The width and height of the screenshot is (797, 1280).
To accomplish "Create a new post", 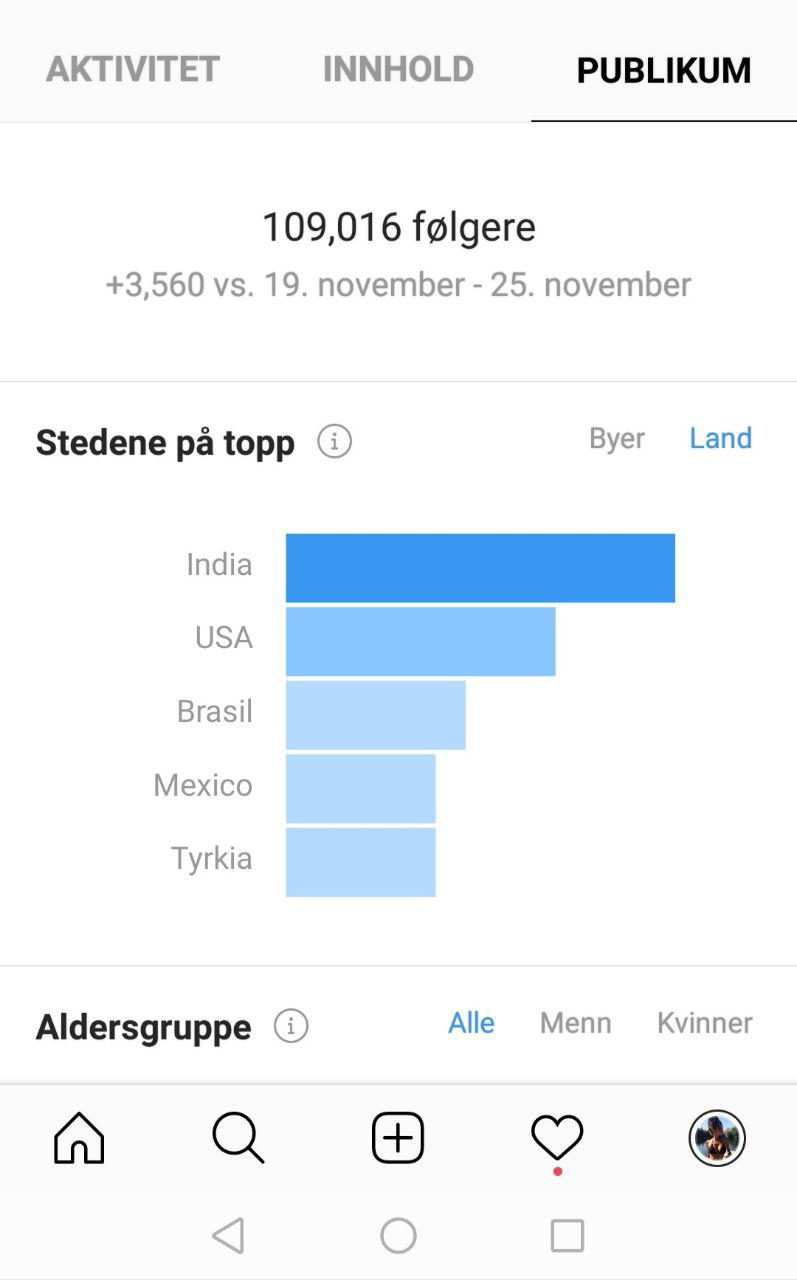I will tap(398, 1138).
